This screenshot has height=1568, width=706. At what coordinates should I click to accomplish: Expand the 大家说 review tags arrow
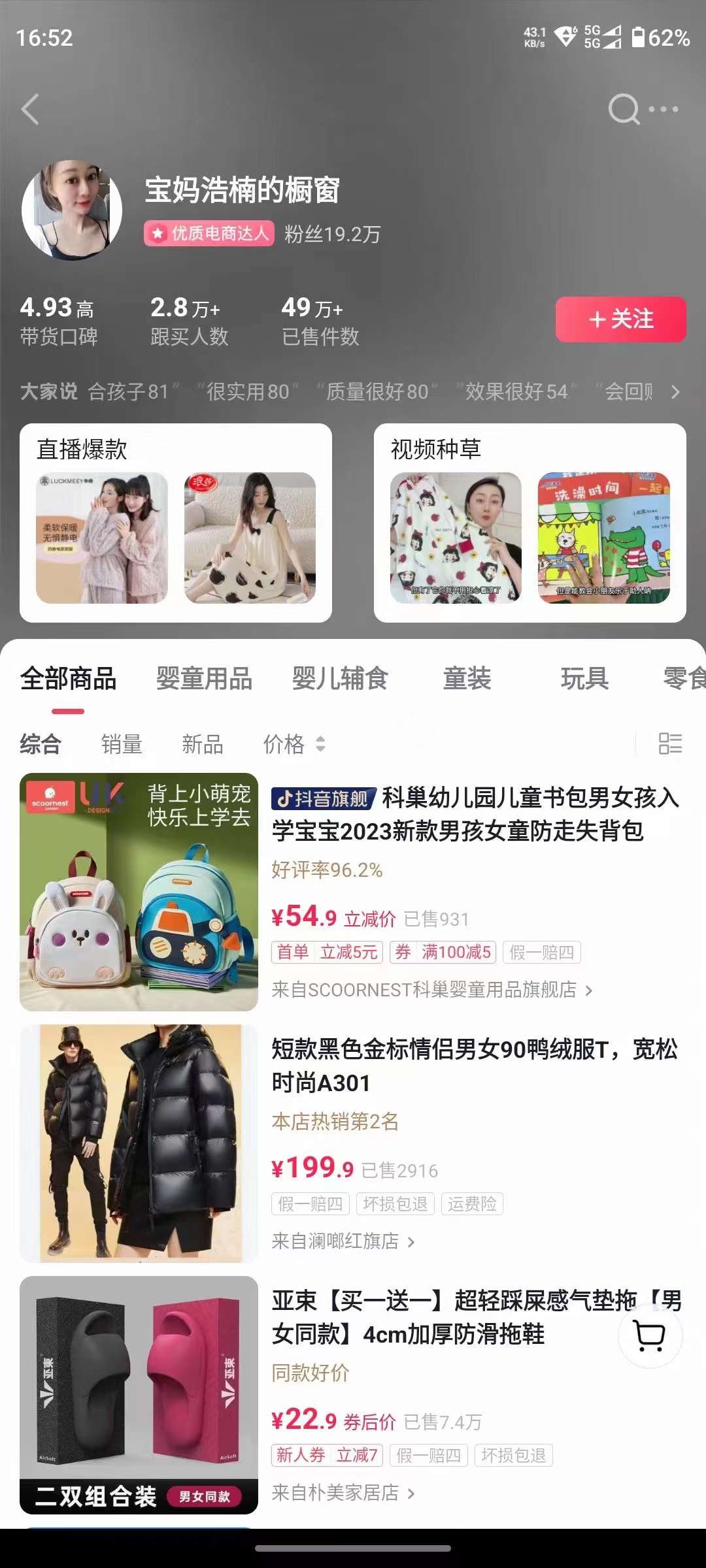[x=675, y=392]
